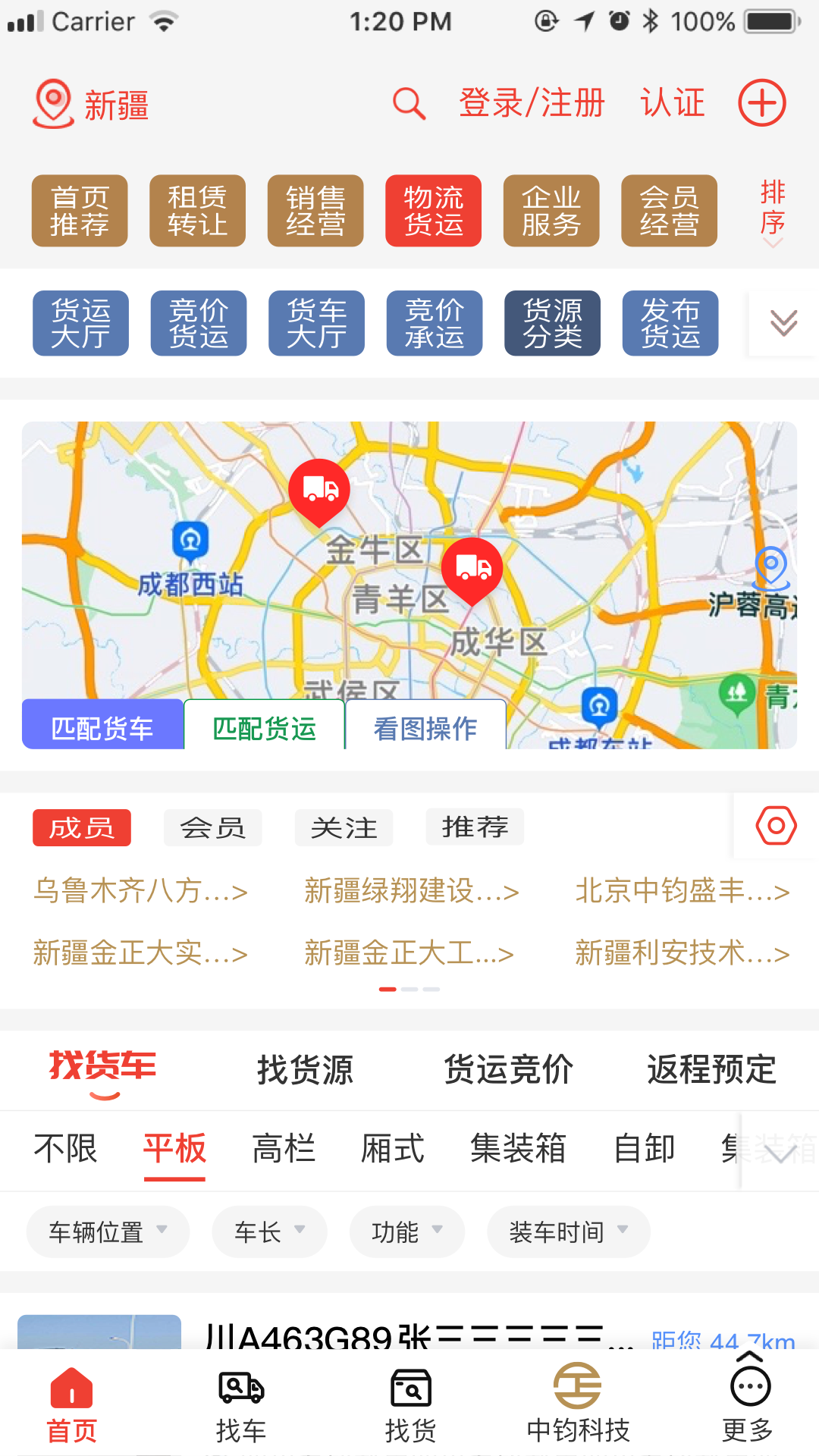
Task: Open the 车辆位置 dropdown
Action: tap(106, 1232)
